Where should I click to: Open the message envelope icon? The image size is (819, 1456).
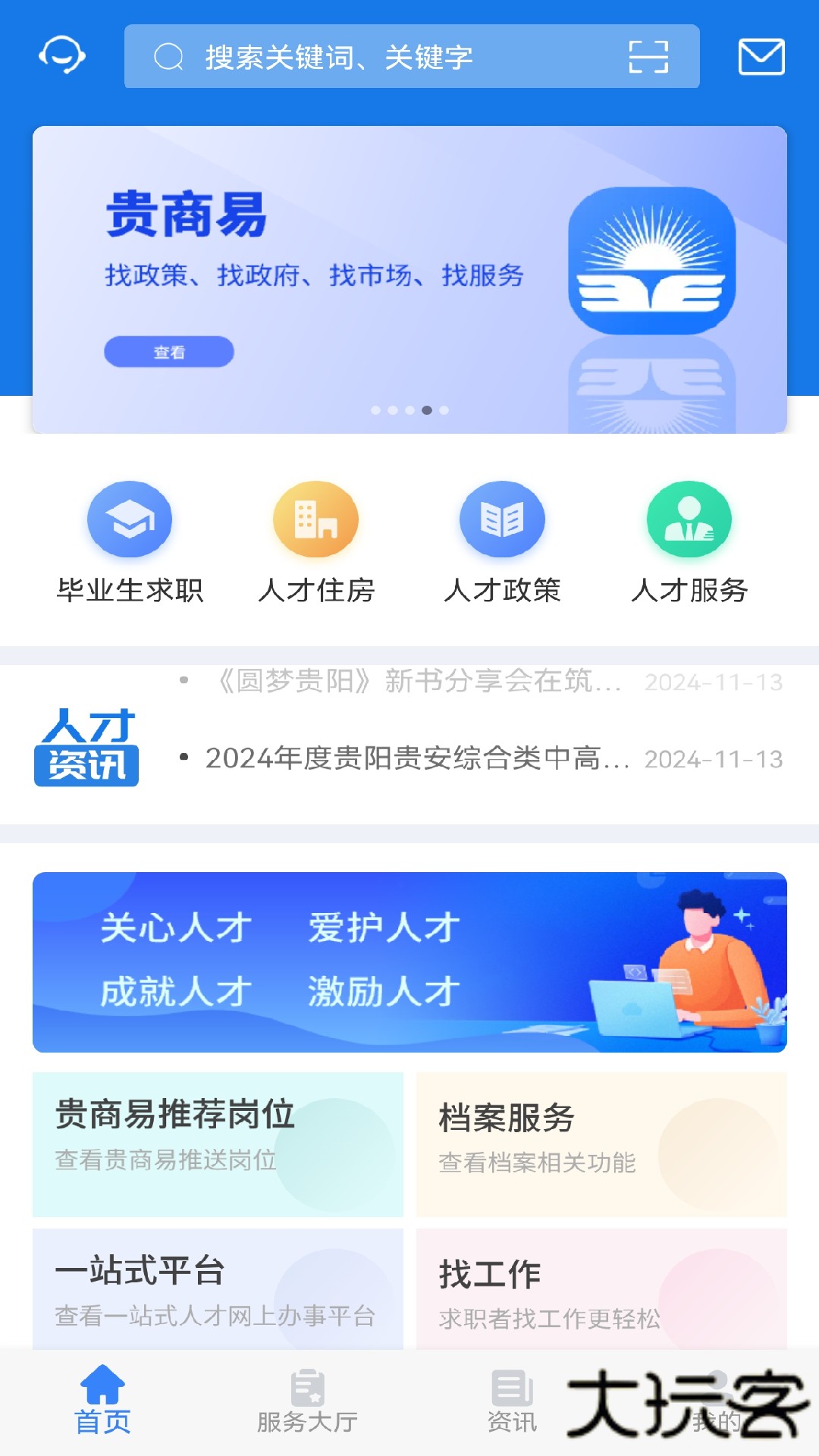(761, 57)
